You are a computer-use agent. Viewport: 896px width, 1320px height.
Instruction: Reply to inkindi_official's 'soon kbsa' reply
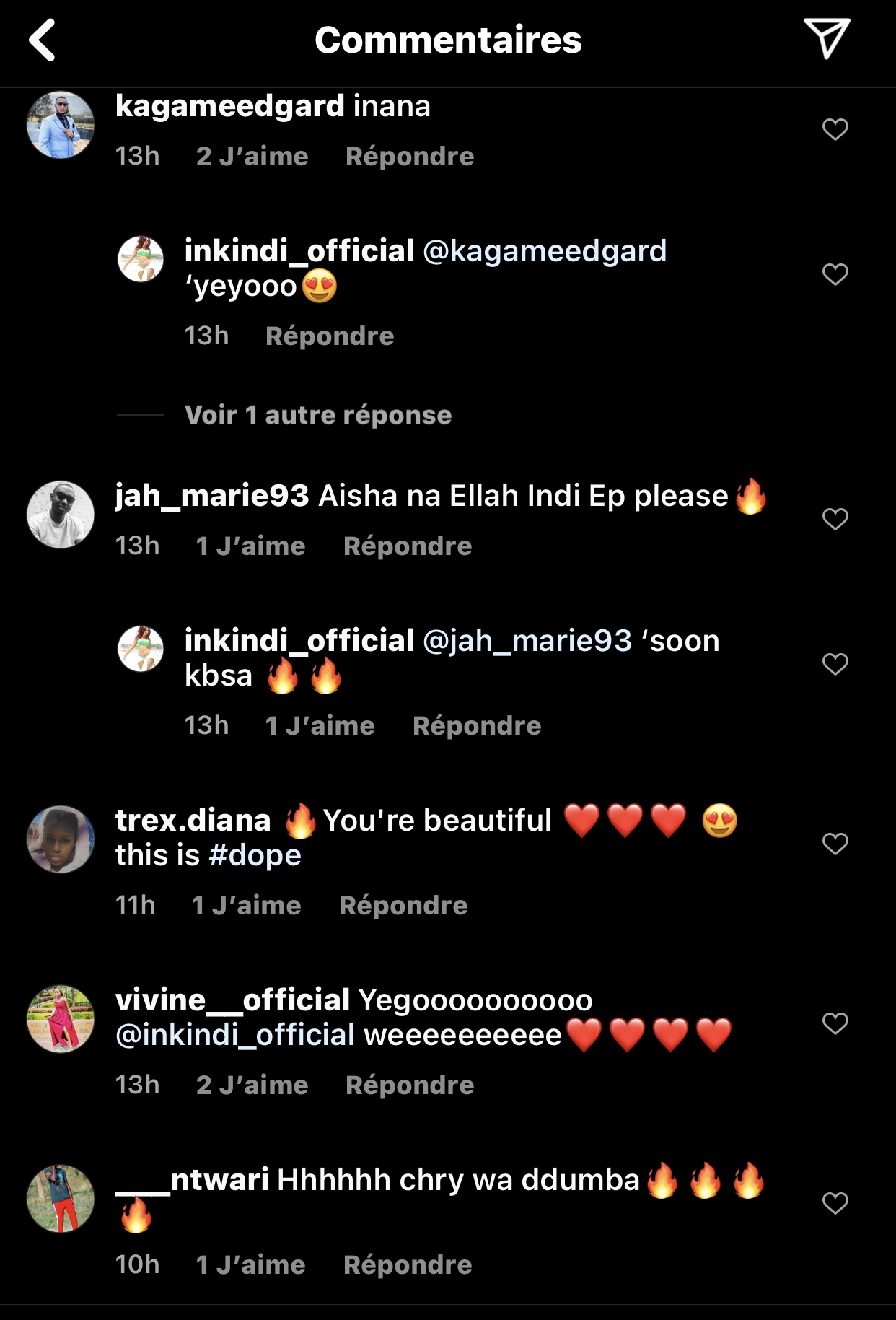pyautogui.click(x=476, y=726)
